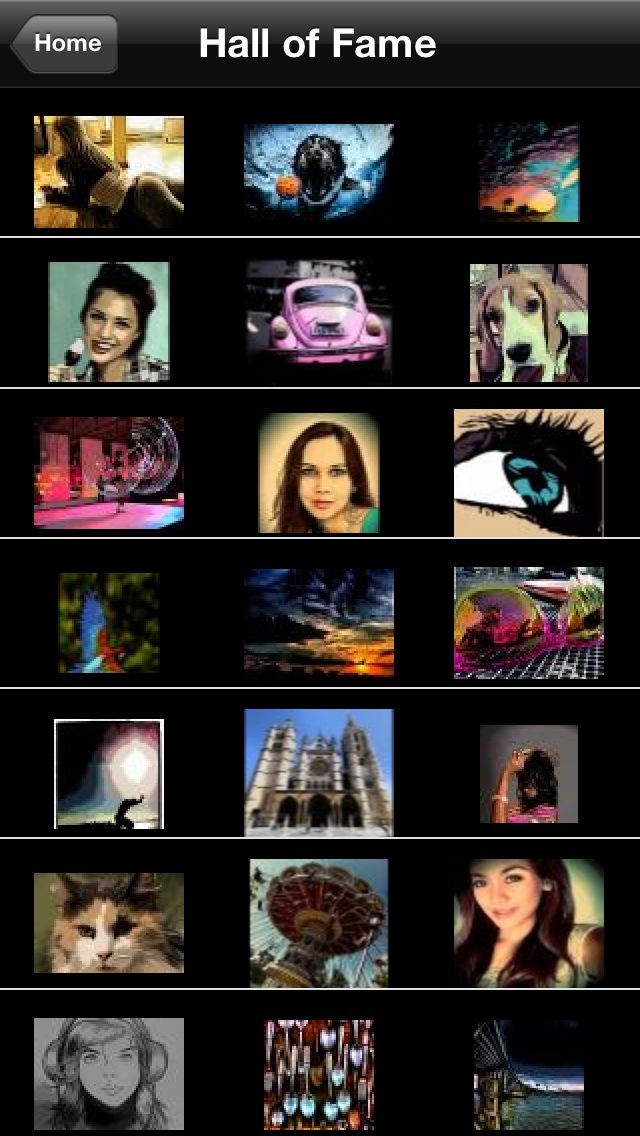Select the calico cat photo
Viewport: 640px width, 1136px height.
click(109, 922)
